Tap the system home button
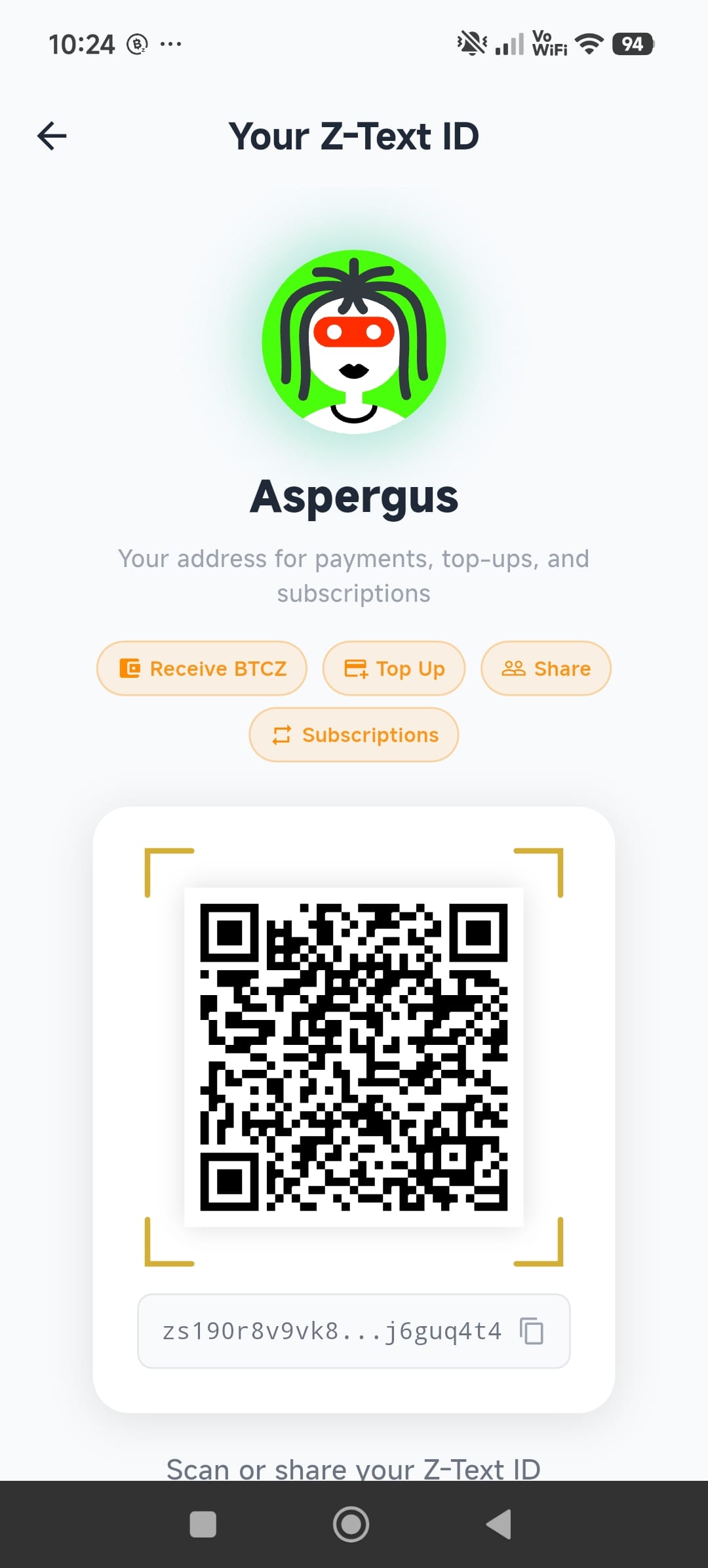The height and width of the screenshot is (1568, 708). pyautogui.click(x=351, y=1524)
